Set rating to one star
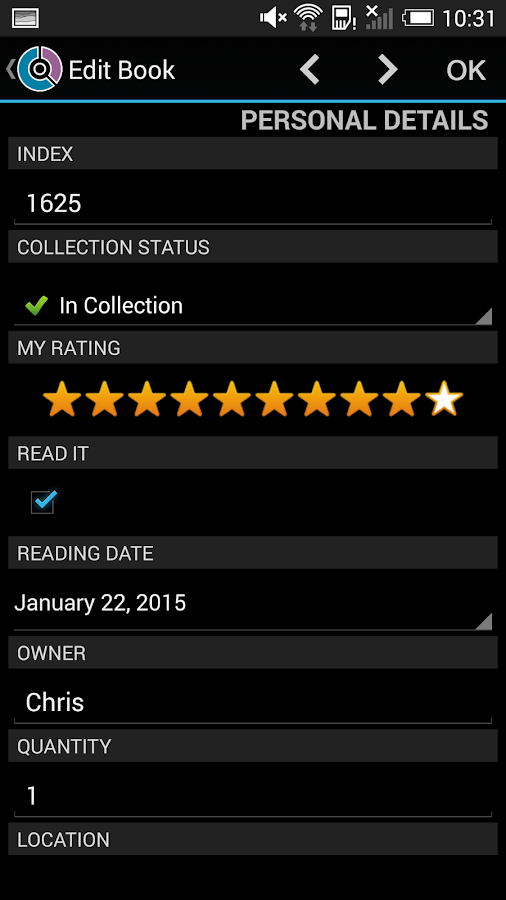The width and height of the screenshot is (506, 900). tap(62, 400)
